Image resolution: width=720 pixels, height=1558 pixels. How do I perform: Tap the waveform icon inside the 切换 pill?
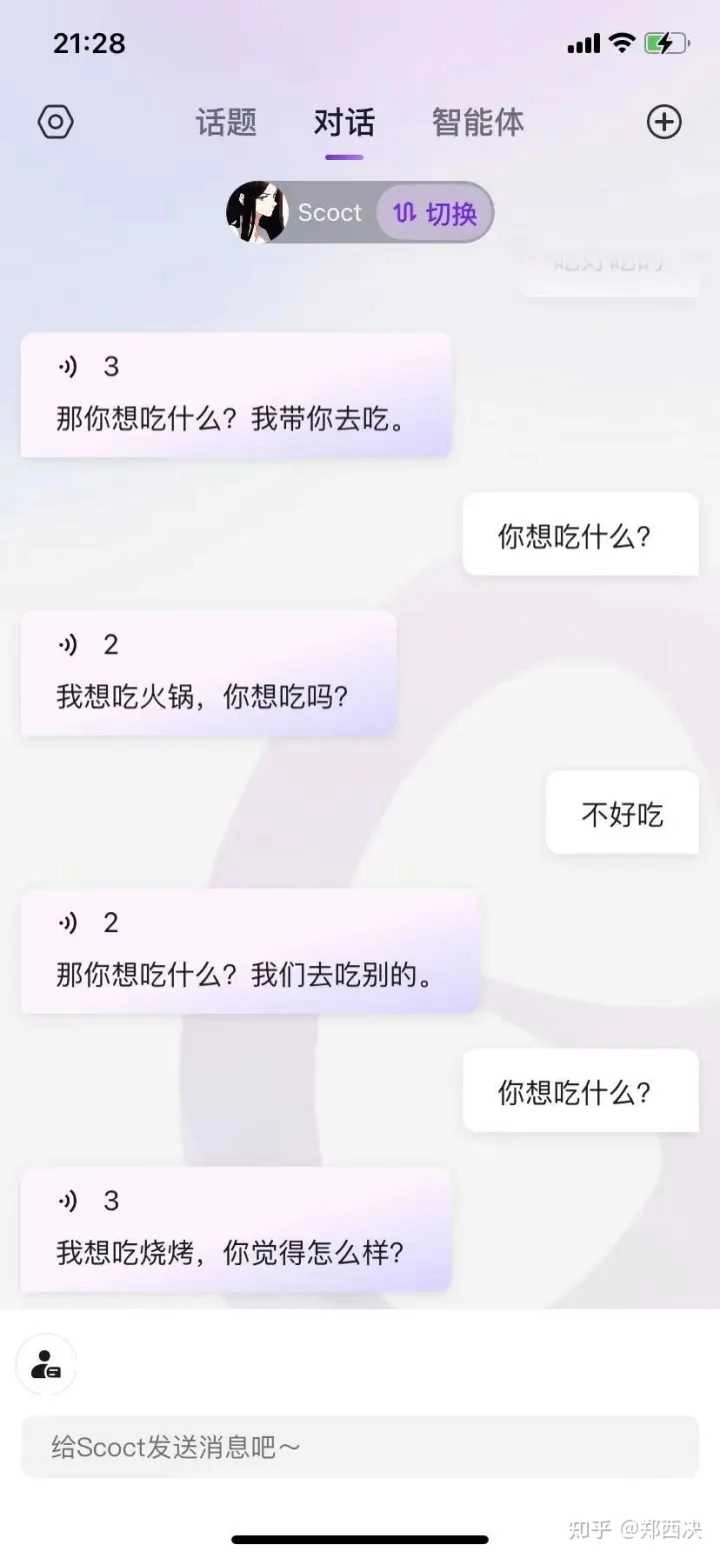407,212
